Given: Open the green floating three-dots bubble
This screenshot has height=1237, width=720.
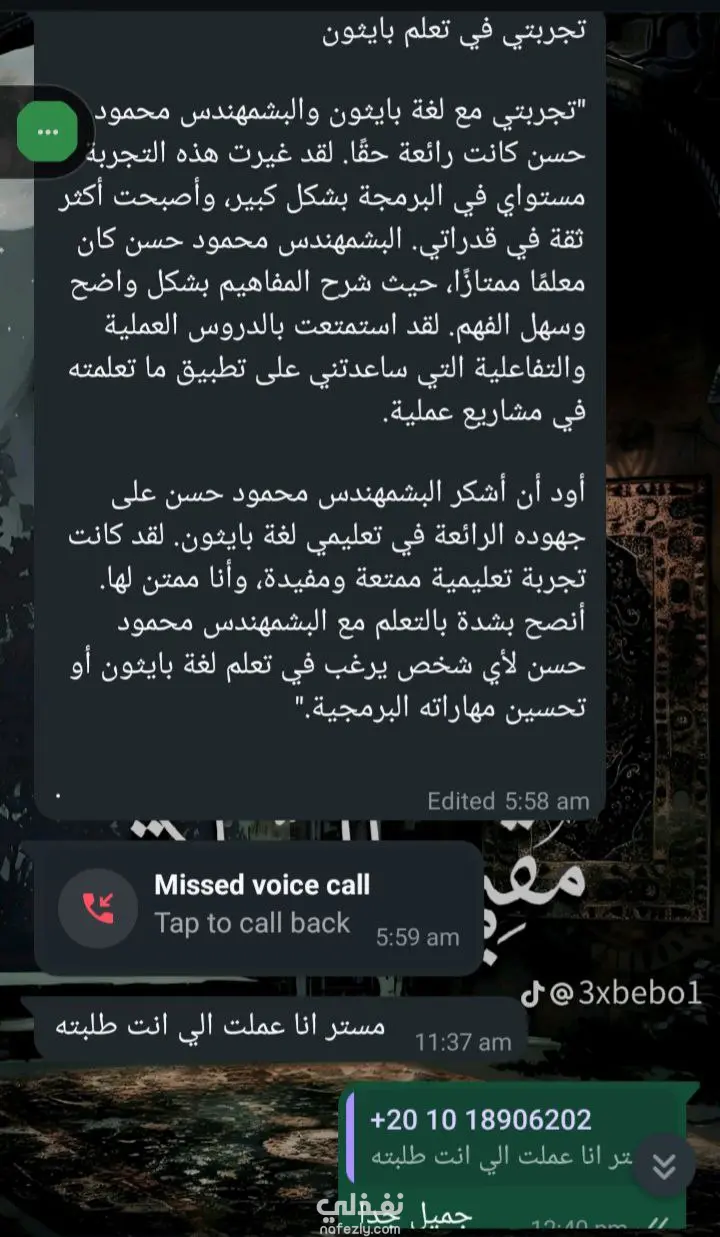Looking at the screenshot, I should 46,132.
